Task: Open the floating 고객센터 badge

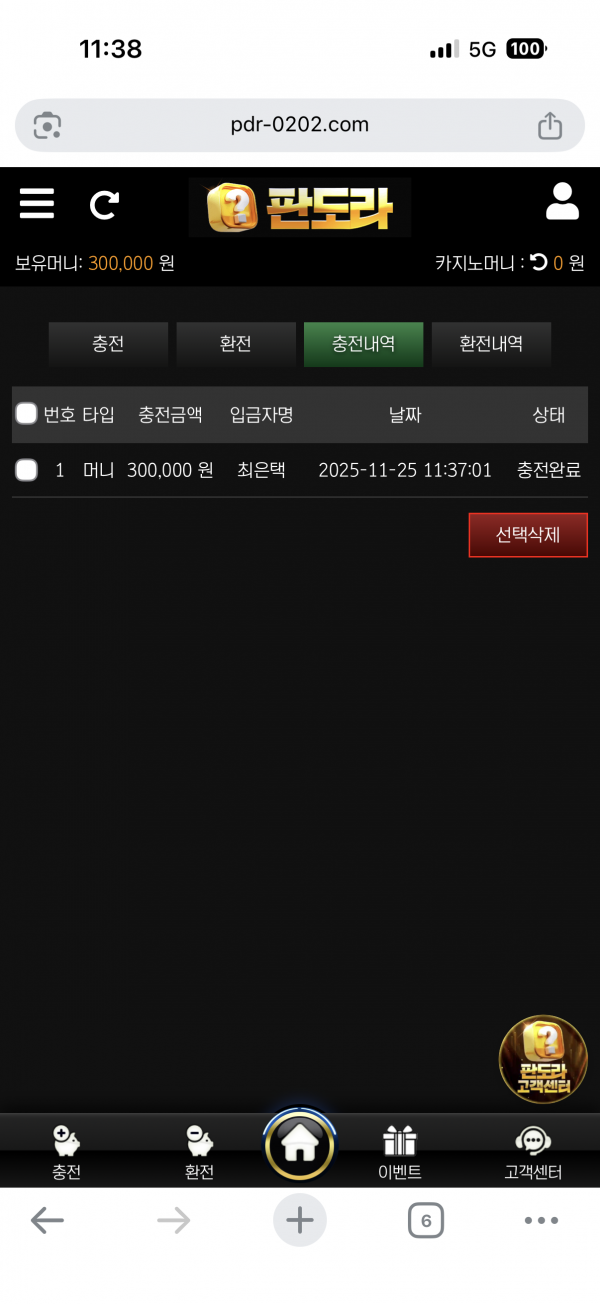Action: pyautogui.click(x=543, y=1059)
